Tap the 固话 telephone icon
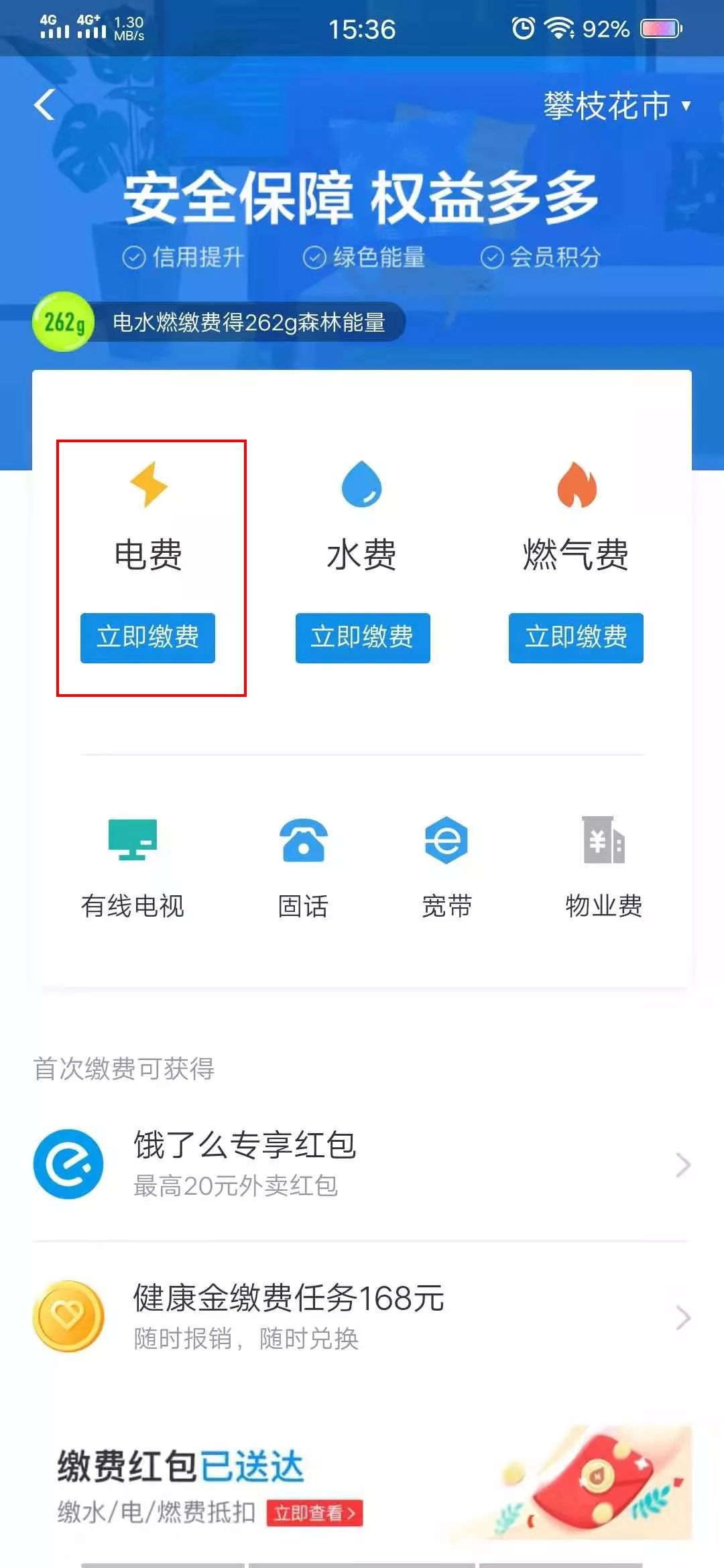Screen dimensions: 724x1568 302,841
